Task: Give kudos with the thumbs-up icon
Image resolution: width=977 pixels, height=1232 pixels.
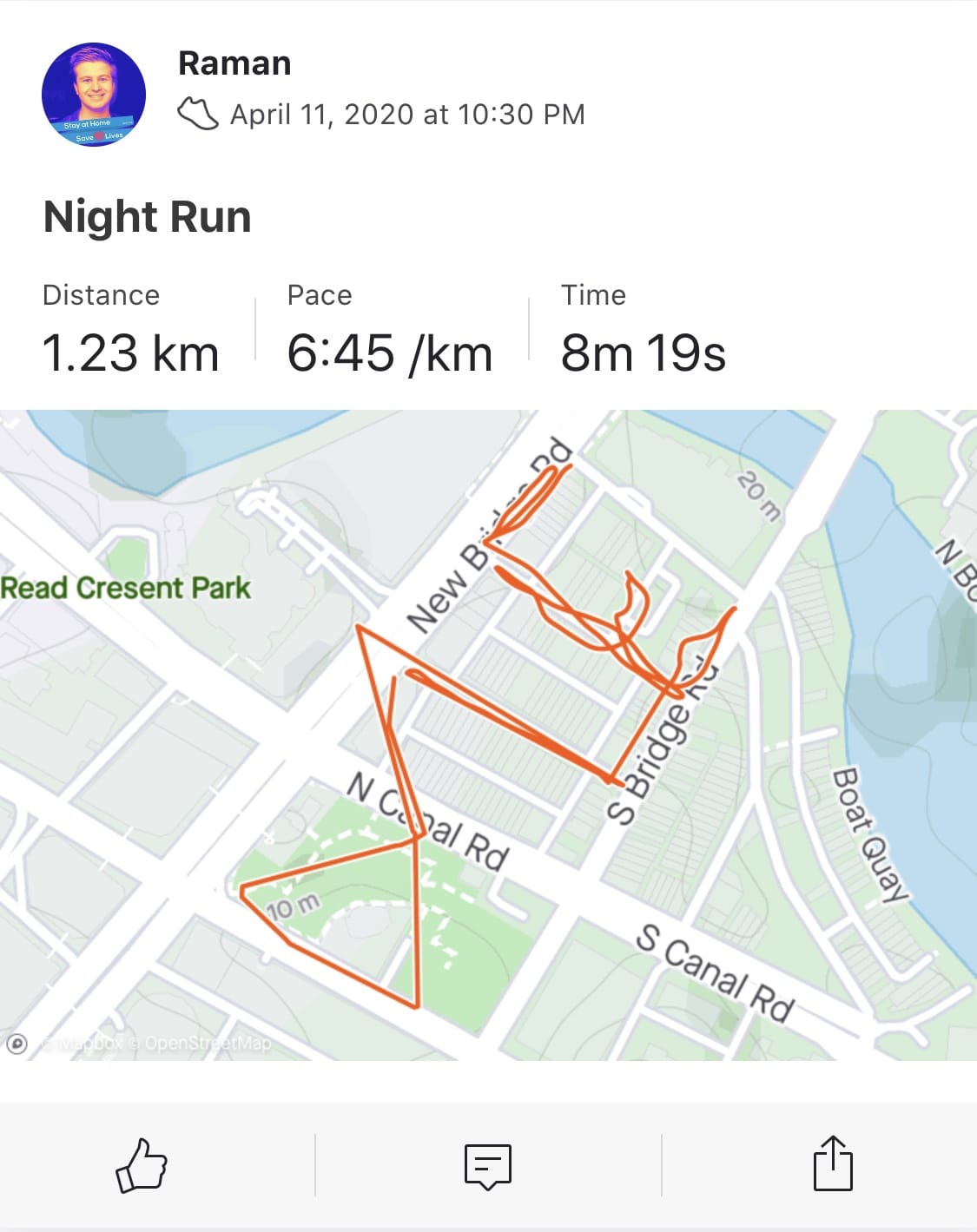Action: click(142, 1164)
